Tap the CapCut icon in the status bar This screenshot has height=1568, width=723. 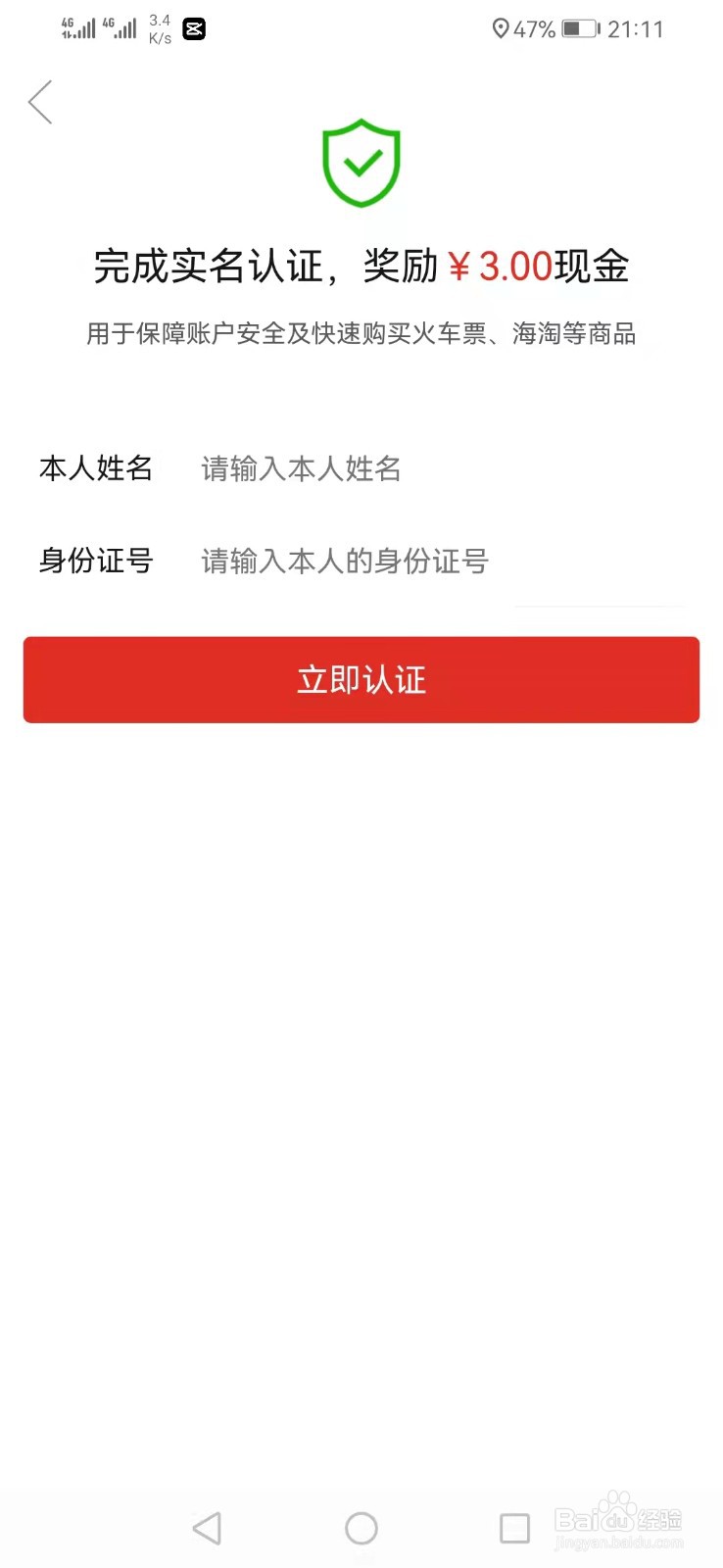pyautogui.click(x=194, y=28)
